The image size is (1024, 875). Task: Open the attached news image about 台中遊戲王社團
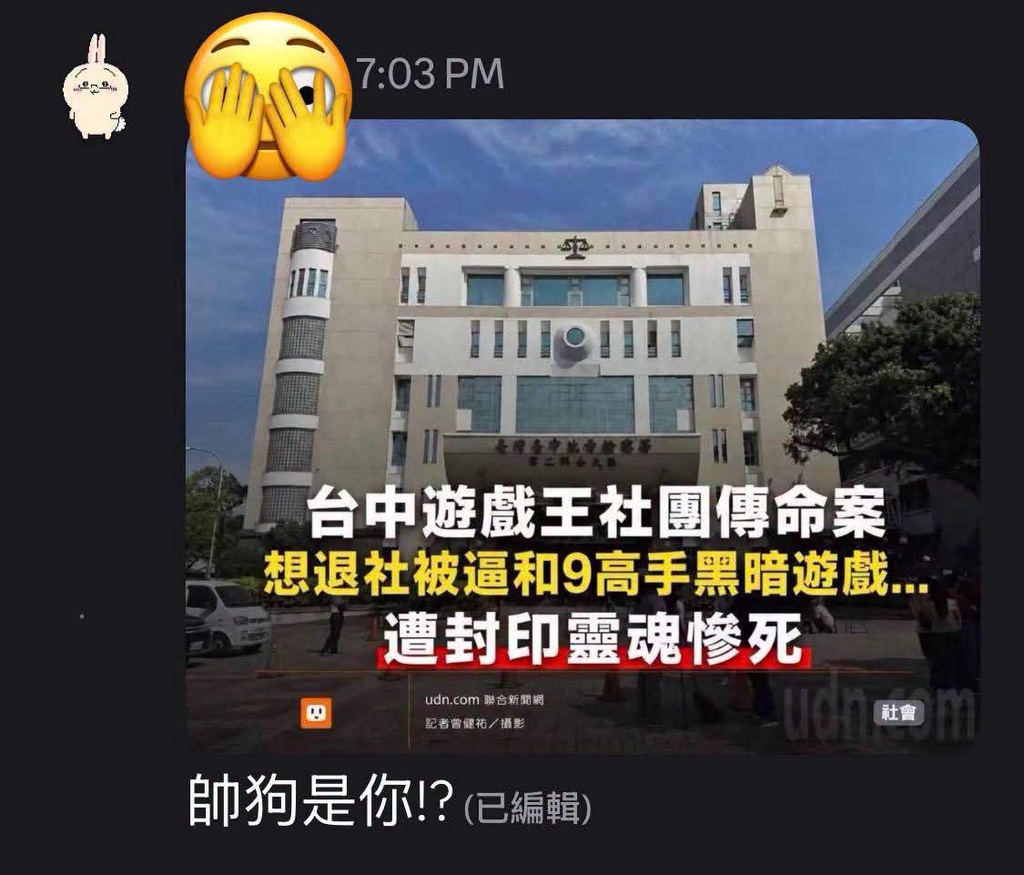pyautogui.click(x=583, y=436)
